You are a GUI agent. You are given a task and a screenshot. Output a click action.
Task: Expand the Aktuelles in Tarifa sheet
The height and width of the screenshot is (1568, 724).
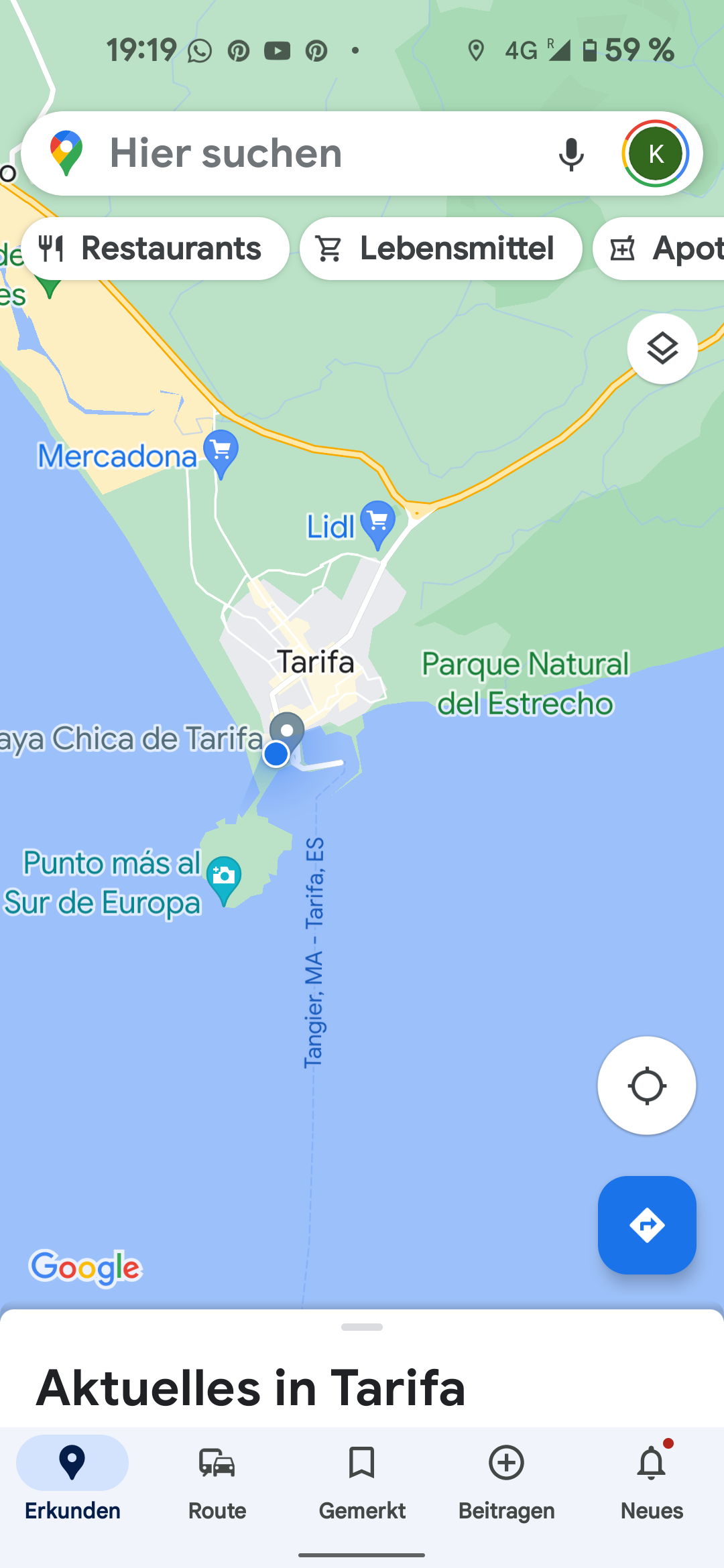pyautogui.click(x=362, y=1327)
